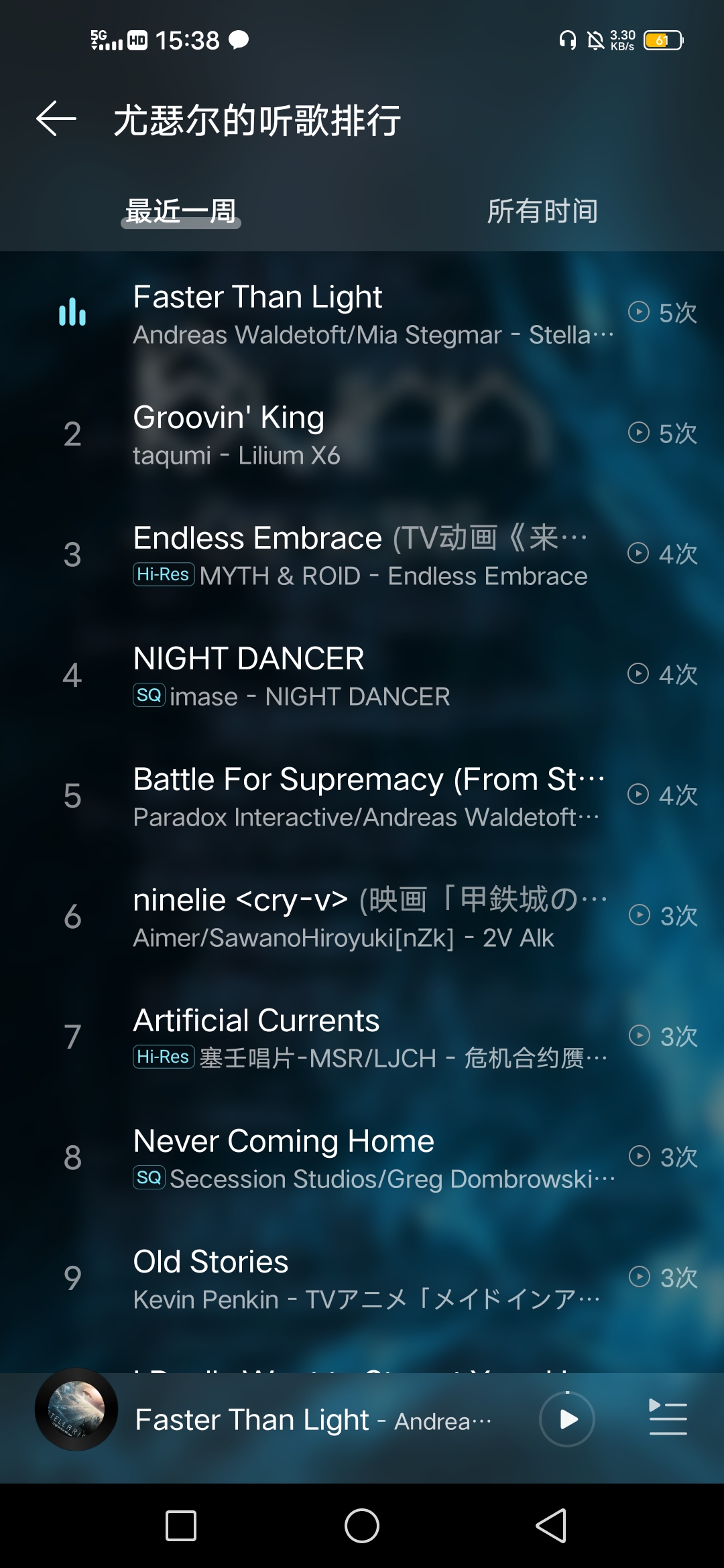This screenshot has width=724, height=1568.
Task: Go to the system home screen
Action: click(362, 1526)
